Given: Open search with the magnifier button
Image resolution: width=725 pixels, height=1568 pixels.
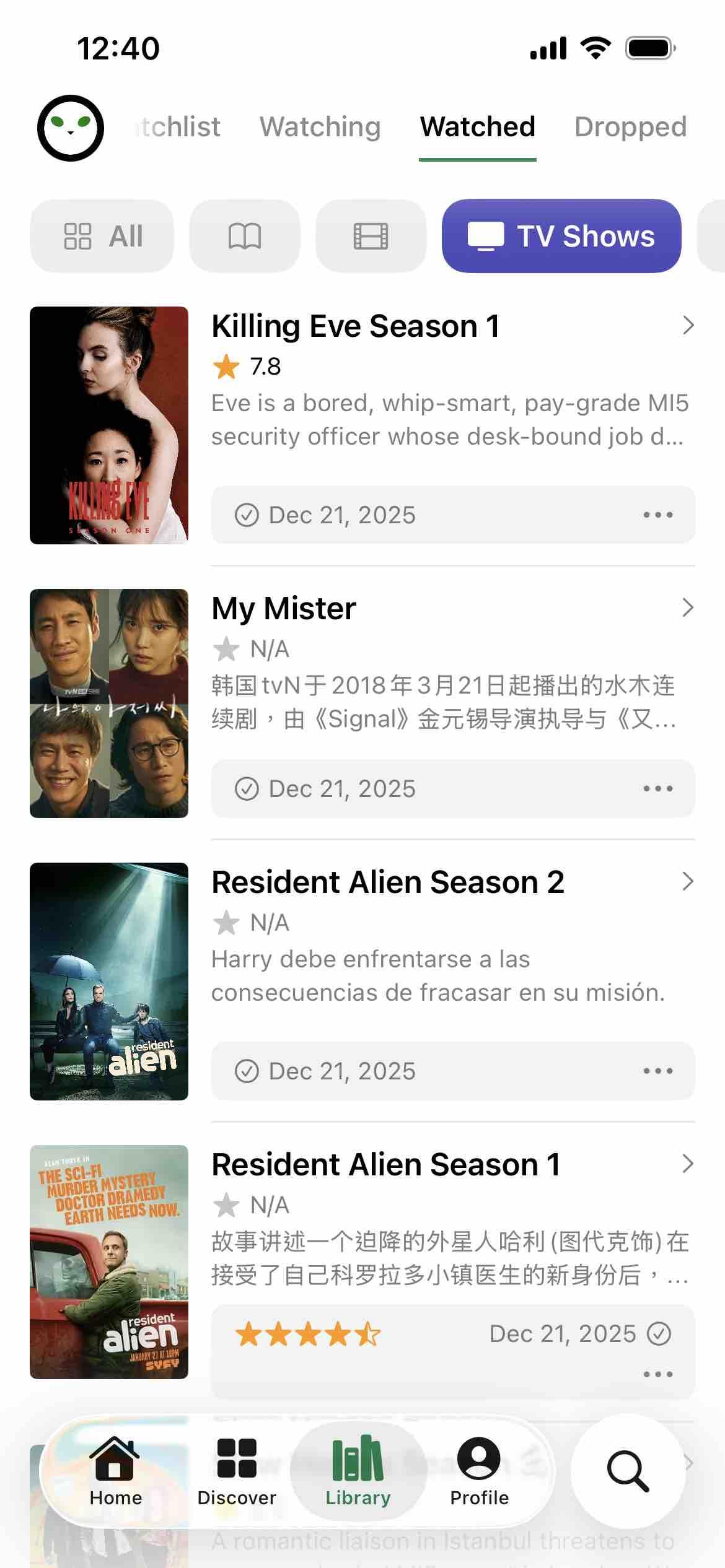Looking at the screenshot, I should [628, 1470].
